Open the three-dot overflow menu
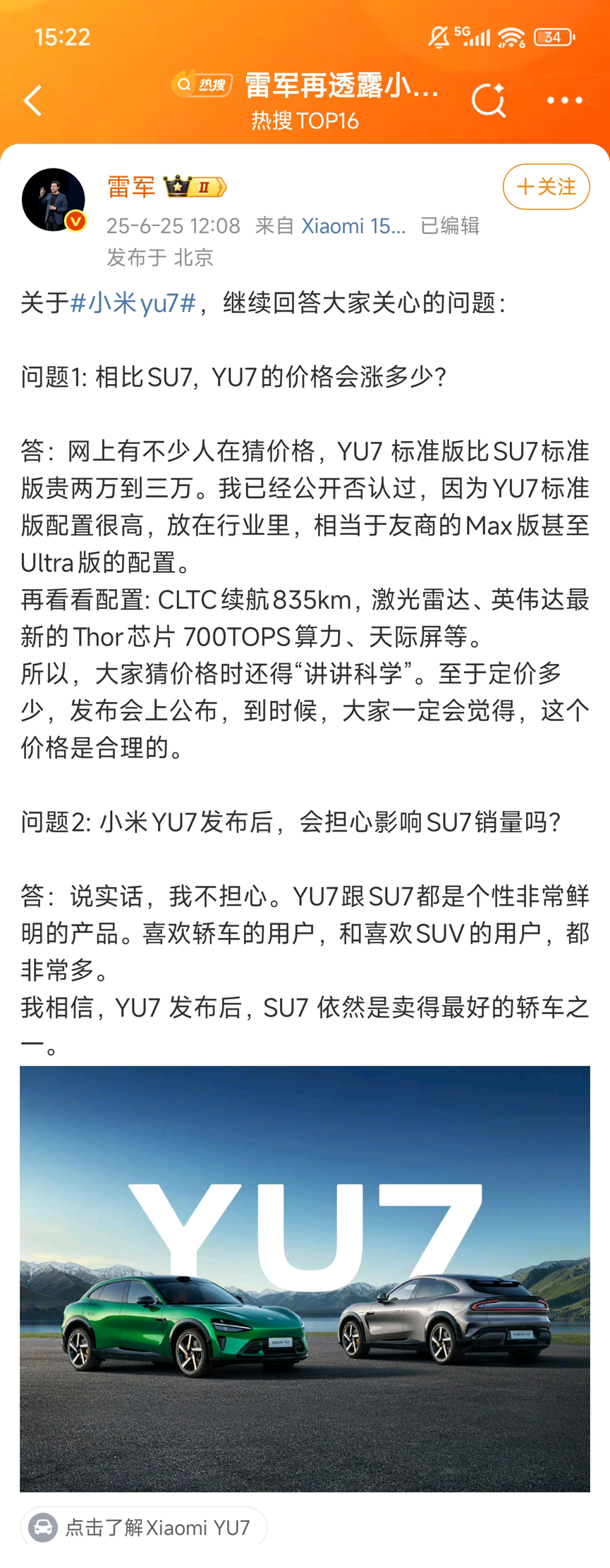610x1568 pixels. (x=565, y=101)
